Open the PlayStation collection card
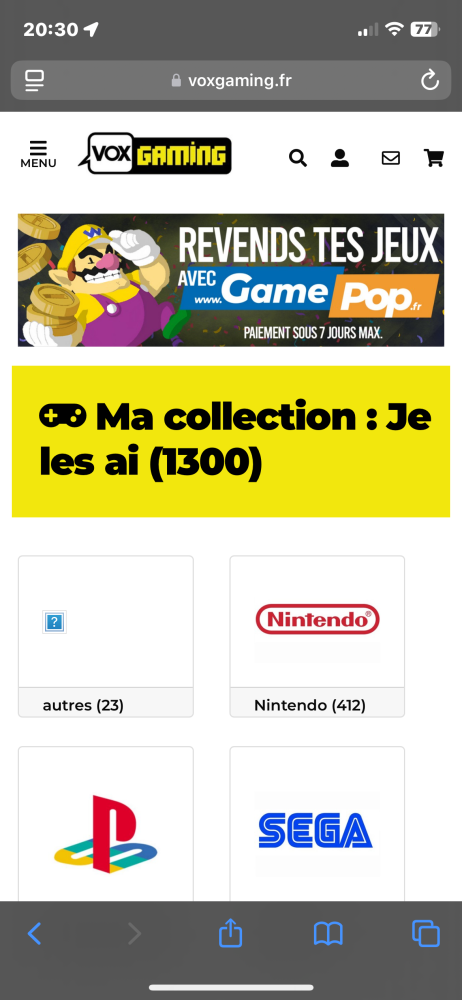Viewport: 462px width, 1000px height. [106, 823]
